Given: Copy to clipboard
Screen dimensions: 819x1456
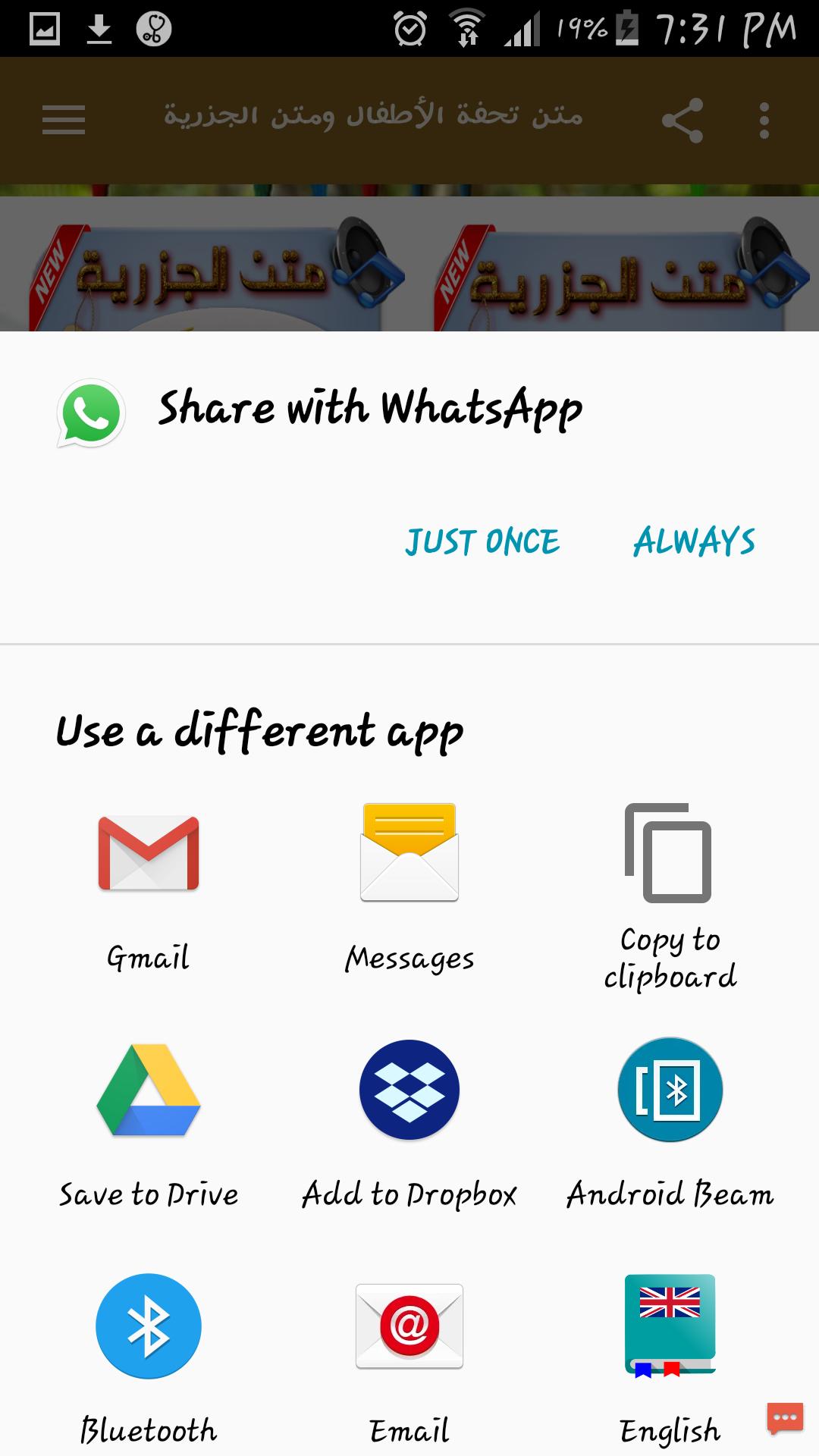Looking at the screenshot, I should 670,853.
